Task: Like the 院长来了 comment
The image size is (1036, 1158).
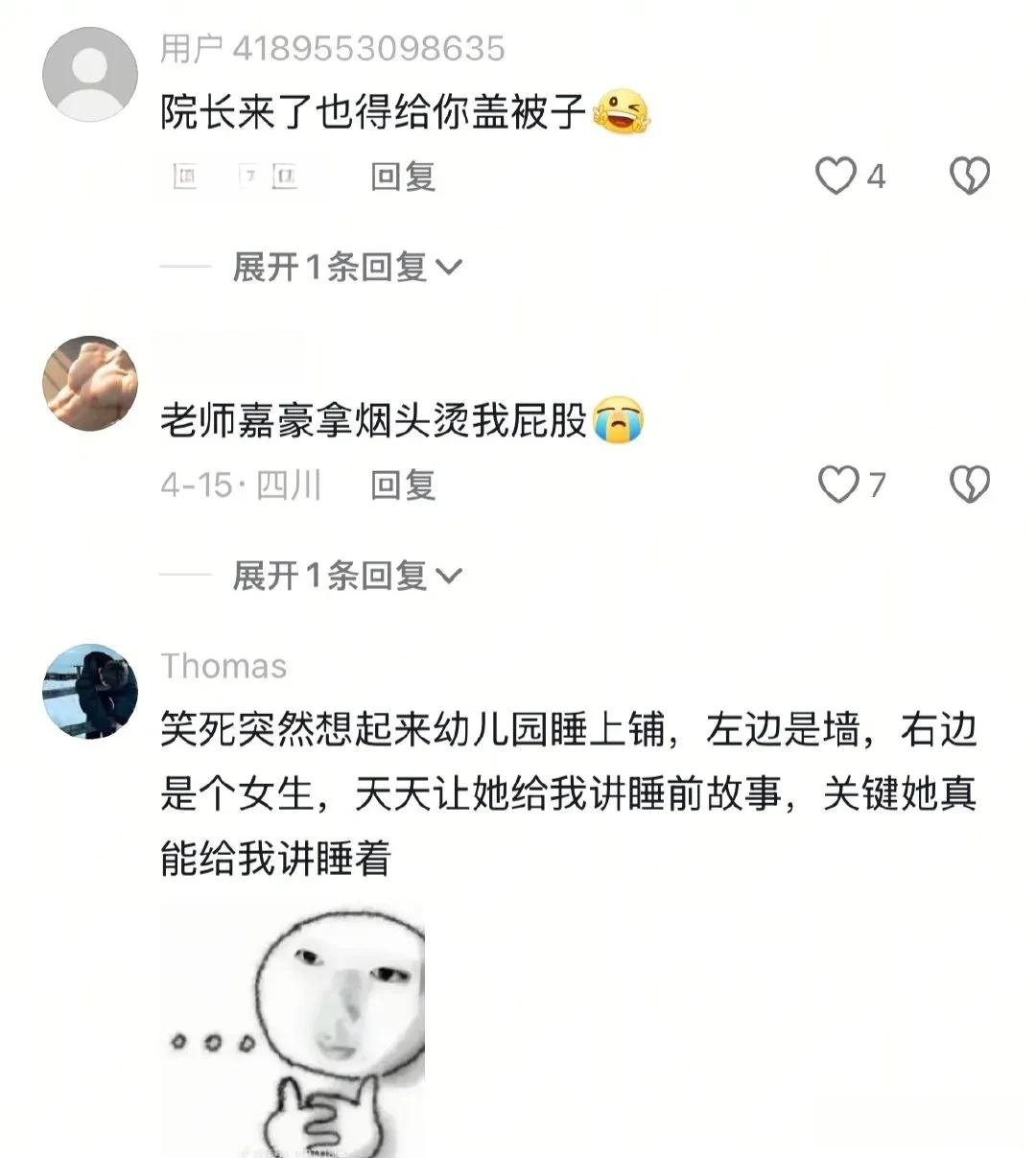Action: (836, 177)
